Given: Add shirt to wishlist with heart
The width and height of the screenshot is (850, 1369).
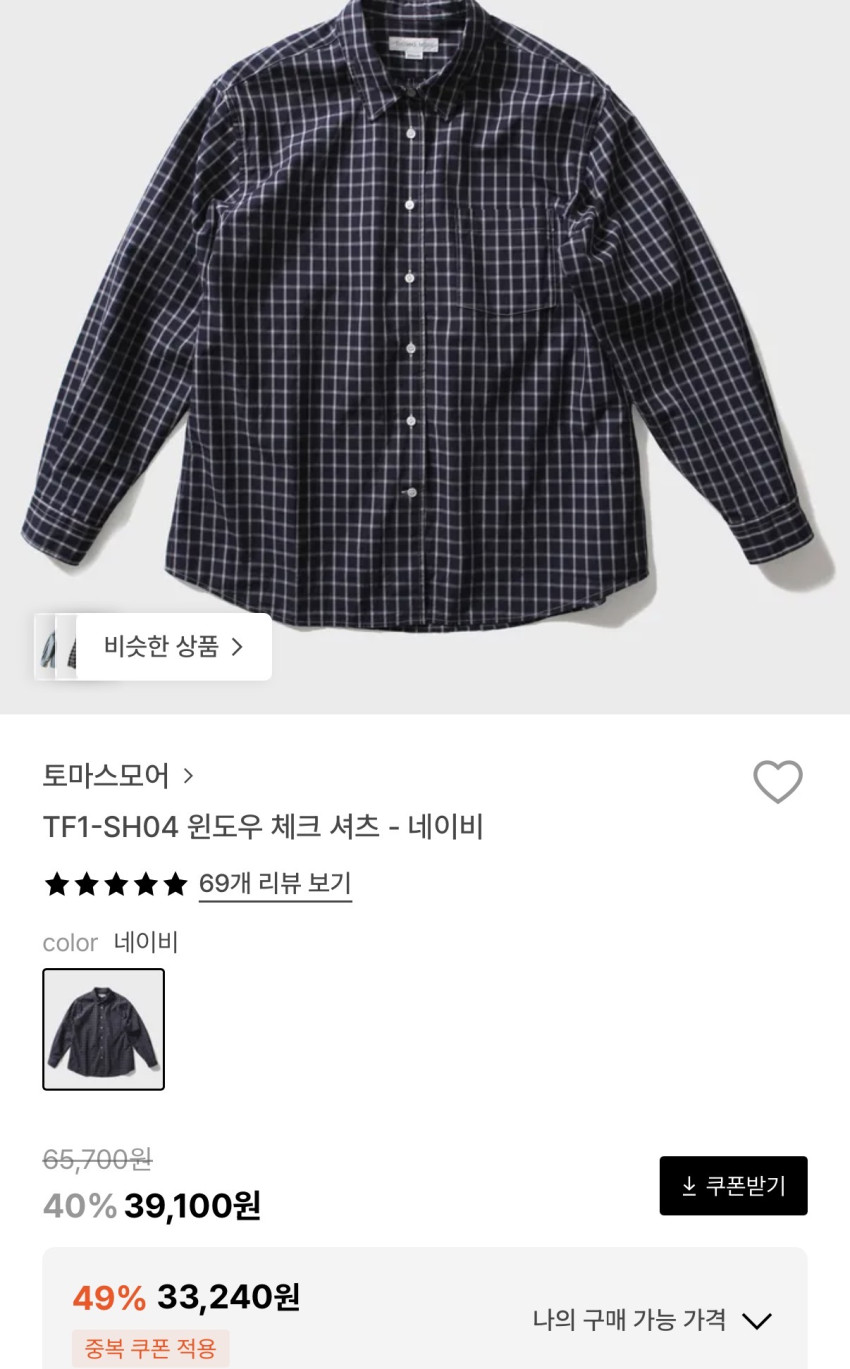Looking at the screenshot, I should tap(778, 782).
